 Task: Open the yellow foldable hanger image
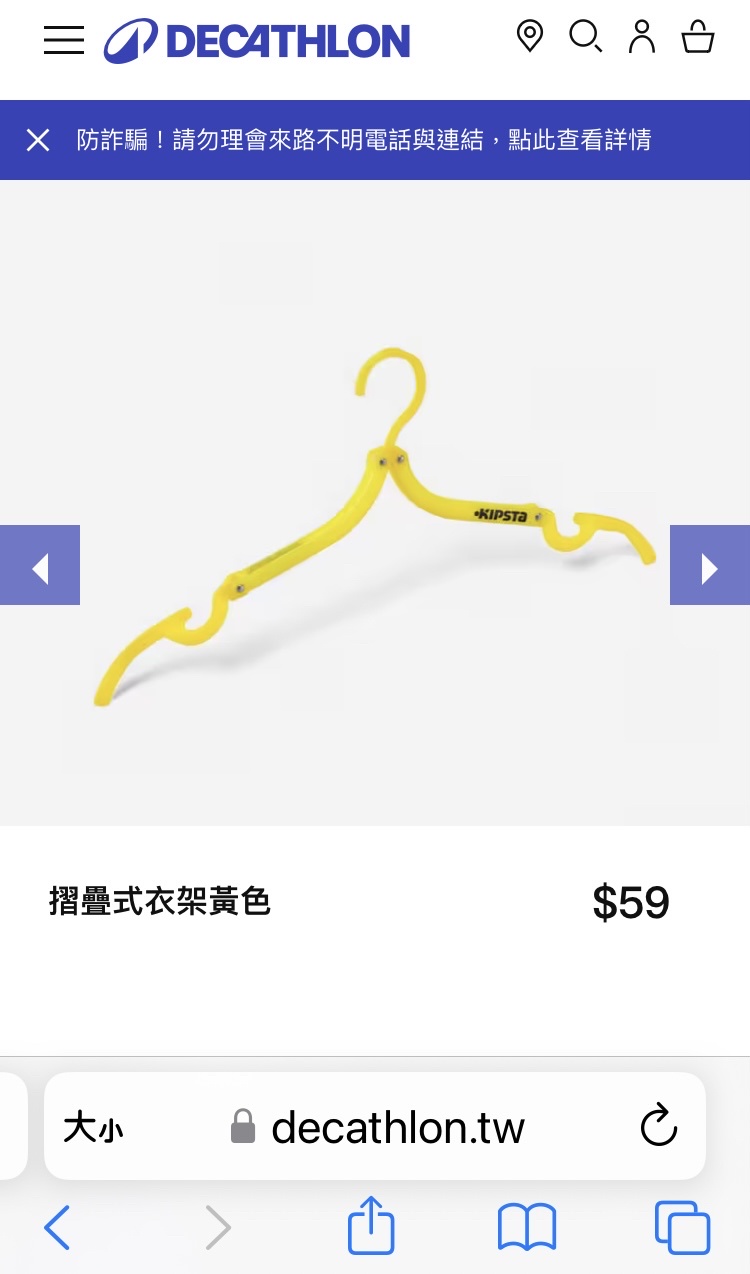[375, 520]
